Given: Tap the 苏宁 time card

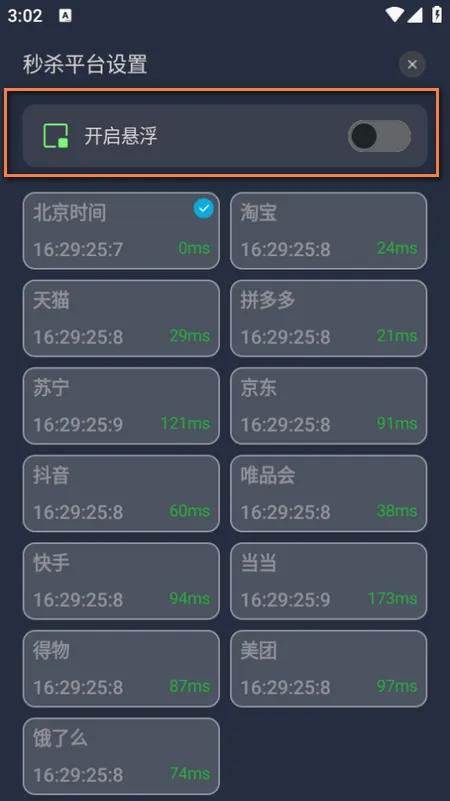Looking at the screenshot, I should pyautogui.click(x=121, y=406).
